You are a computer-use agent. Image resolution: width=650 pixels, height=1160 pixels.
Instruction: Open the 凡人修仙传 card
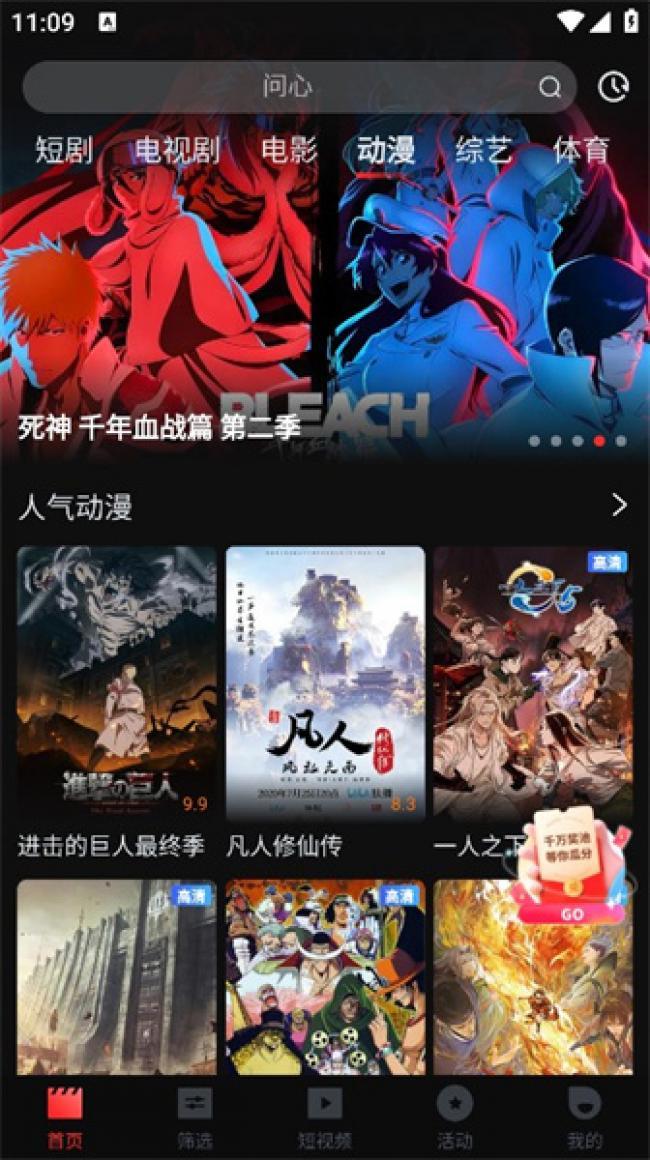pyautogui.click(x=325, y=683)
